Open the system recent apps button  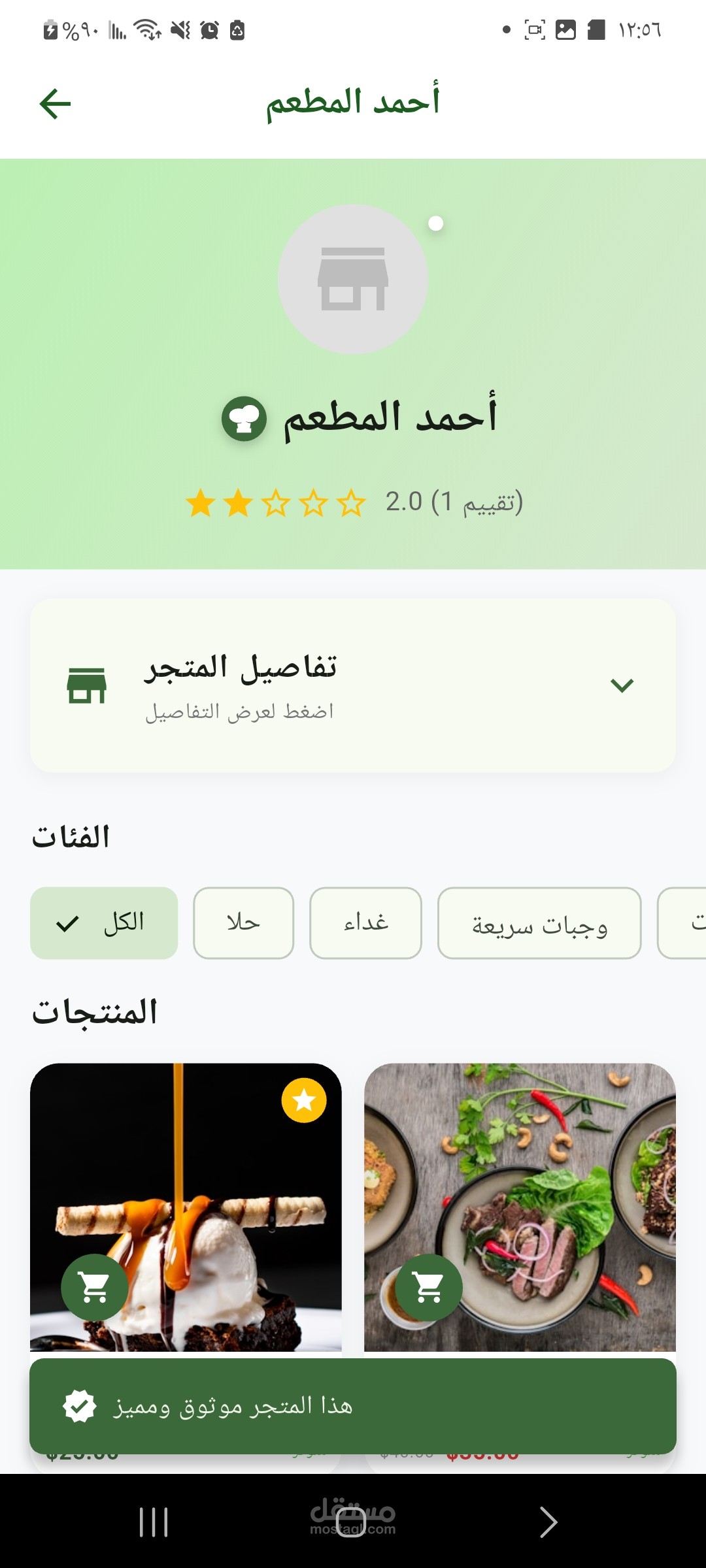point(154,1522)
